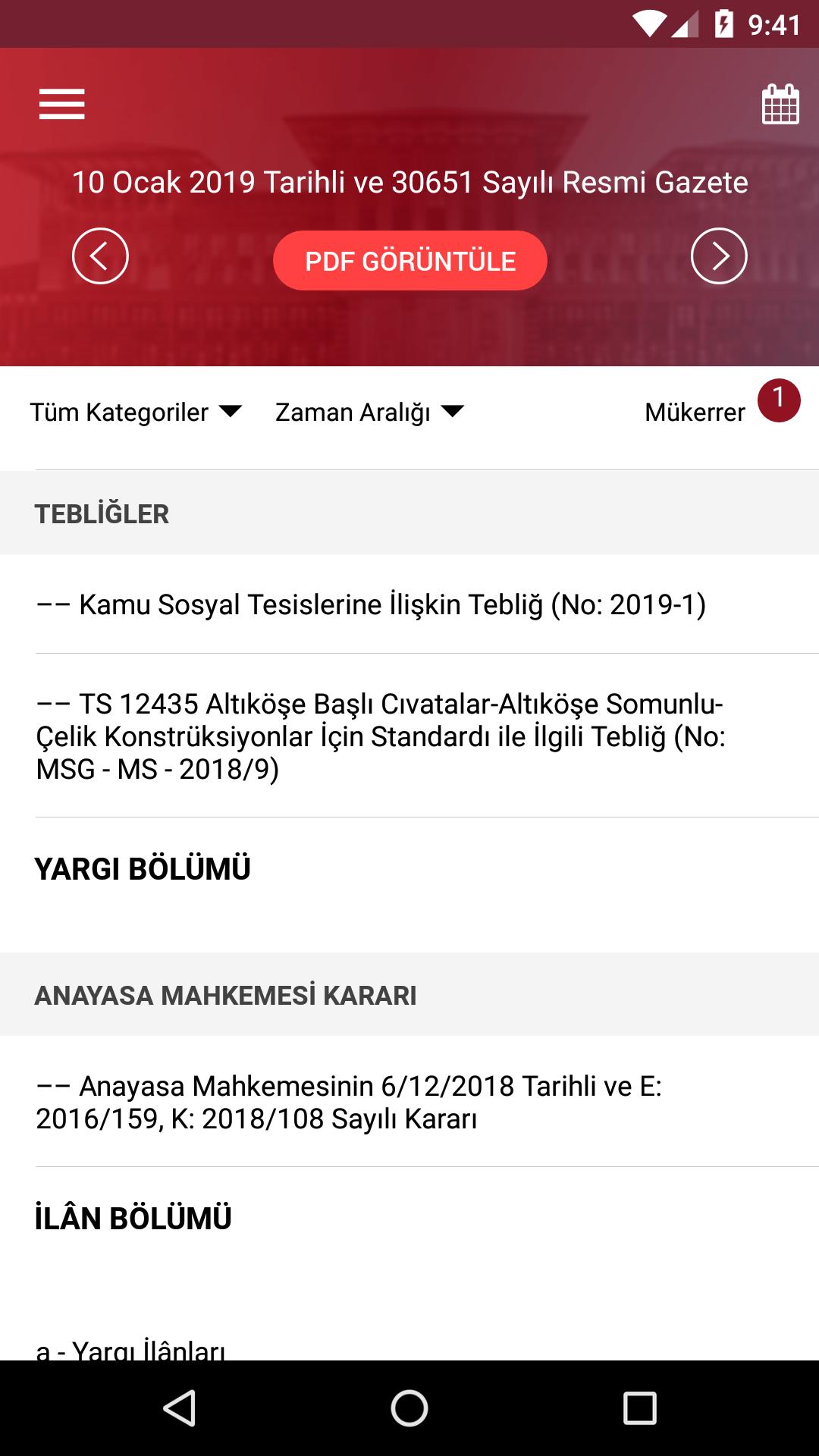The height and width of the screenshot is (1456, 819).
Task: Open the calendar date picker
Action: pos(780,104)
